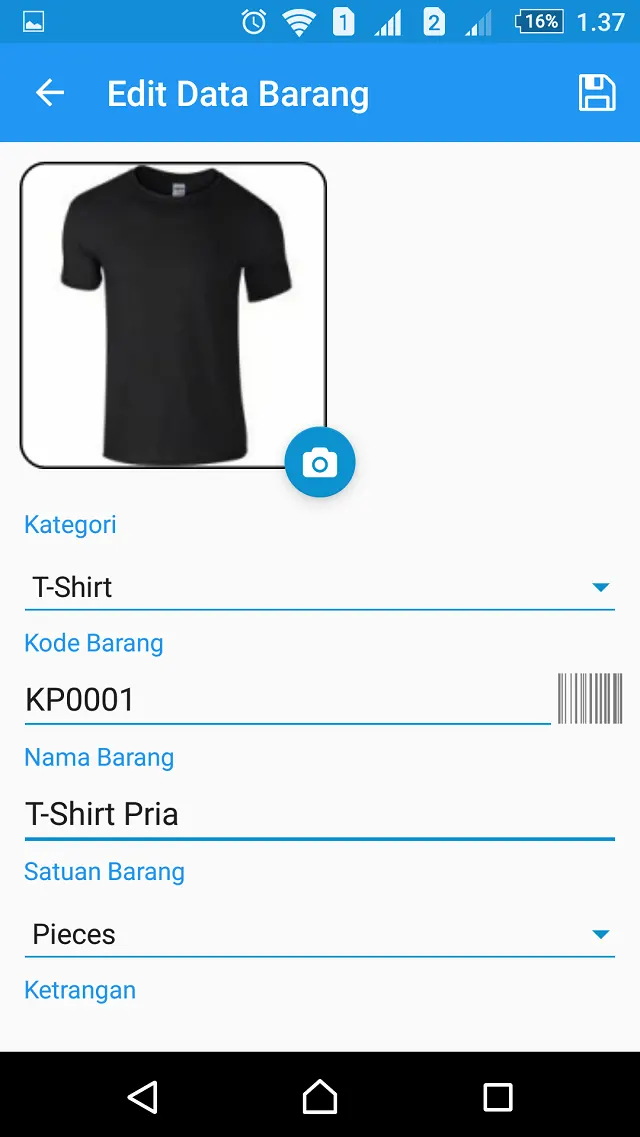Expand the Kategori dropdown showing T-Shirt

pyautogui.click(x=320, y=587)
